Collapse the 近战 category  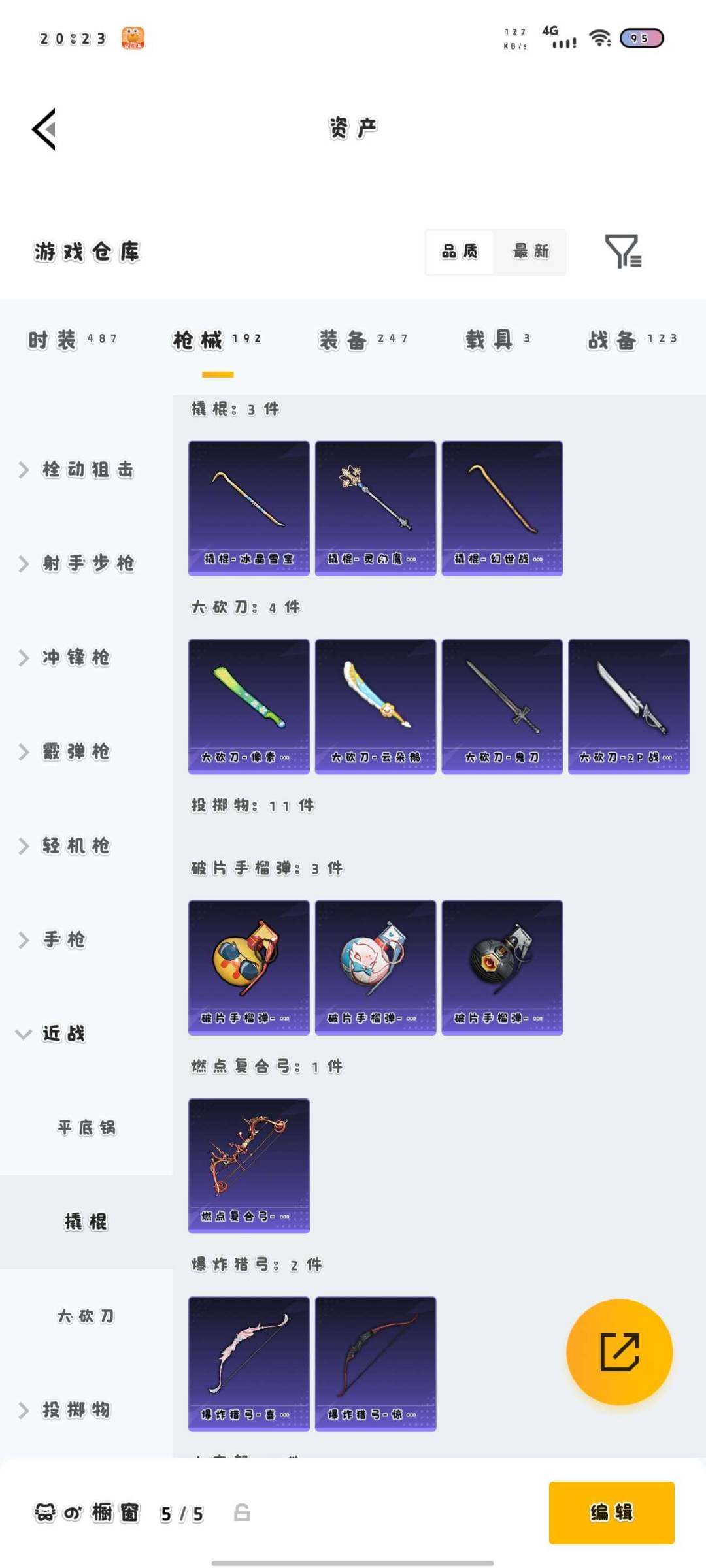[52, 1034]
